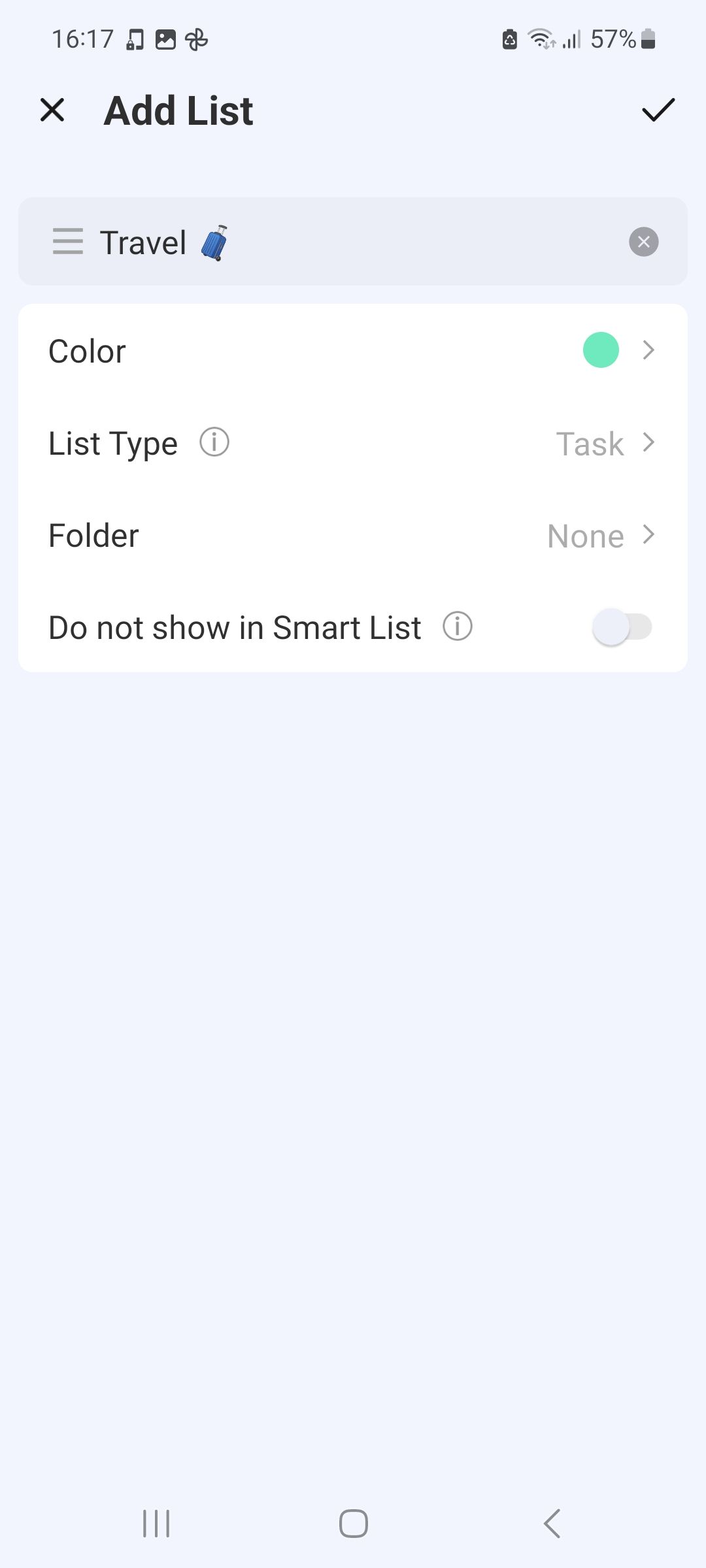The height and width of the screenshot is (1568, 706).
Task: Go back using the system back button
Action: (552, 1524)
